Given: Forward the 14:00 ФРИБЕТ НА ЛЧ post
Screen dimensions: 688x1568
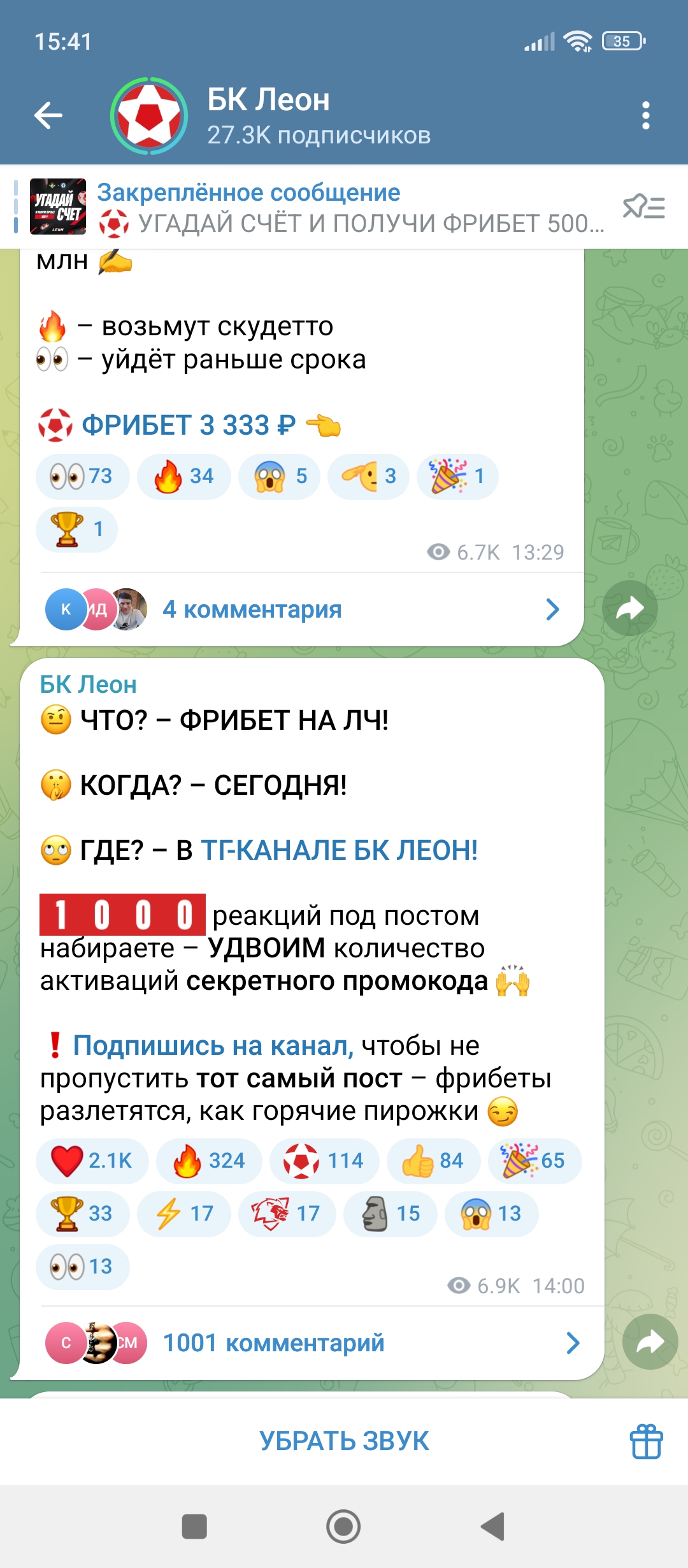Looking at the screenshot, I should [x=650, y=1342].
